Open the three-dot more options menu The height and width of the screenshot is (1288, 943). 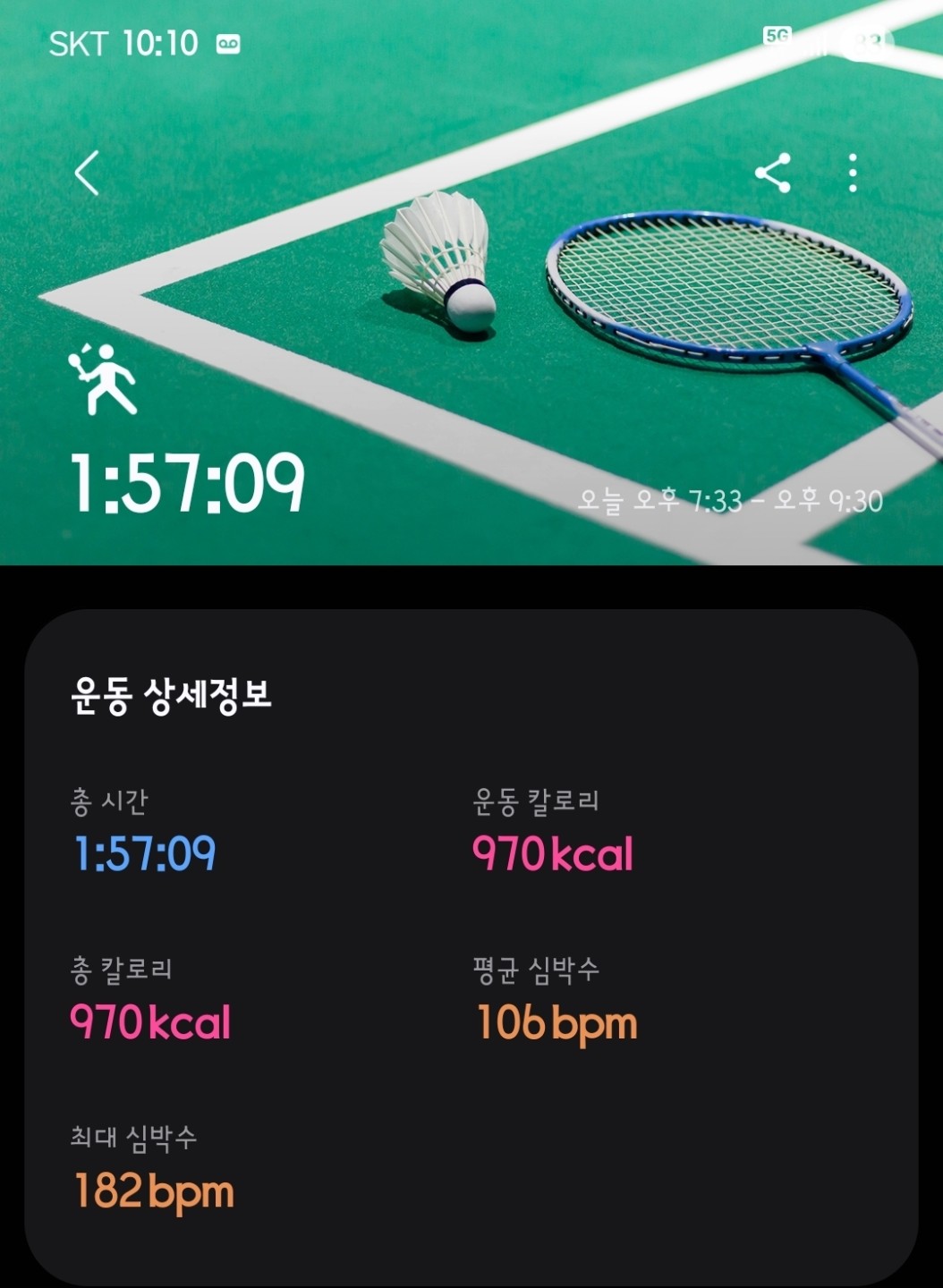pos(852,174)
